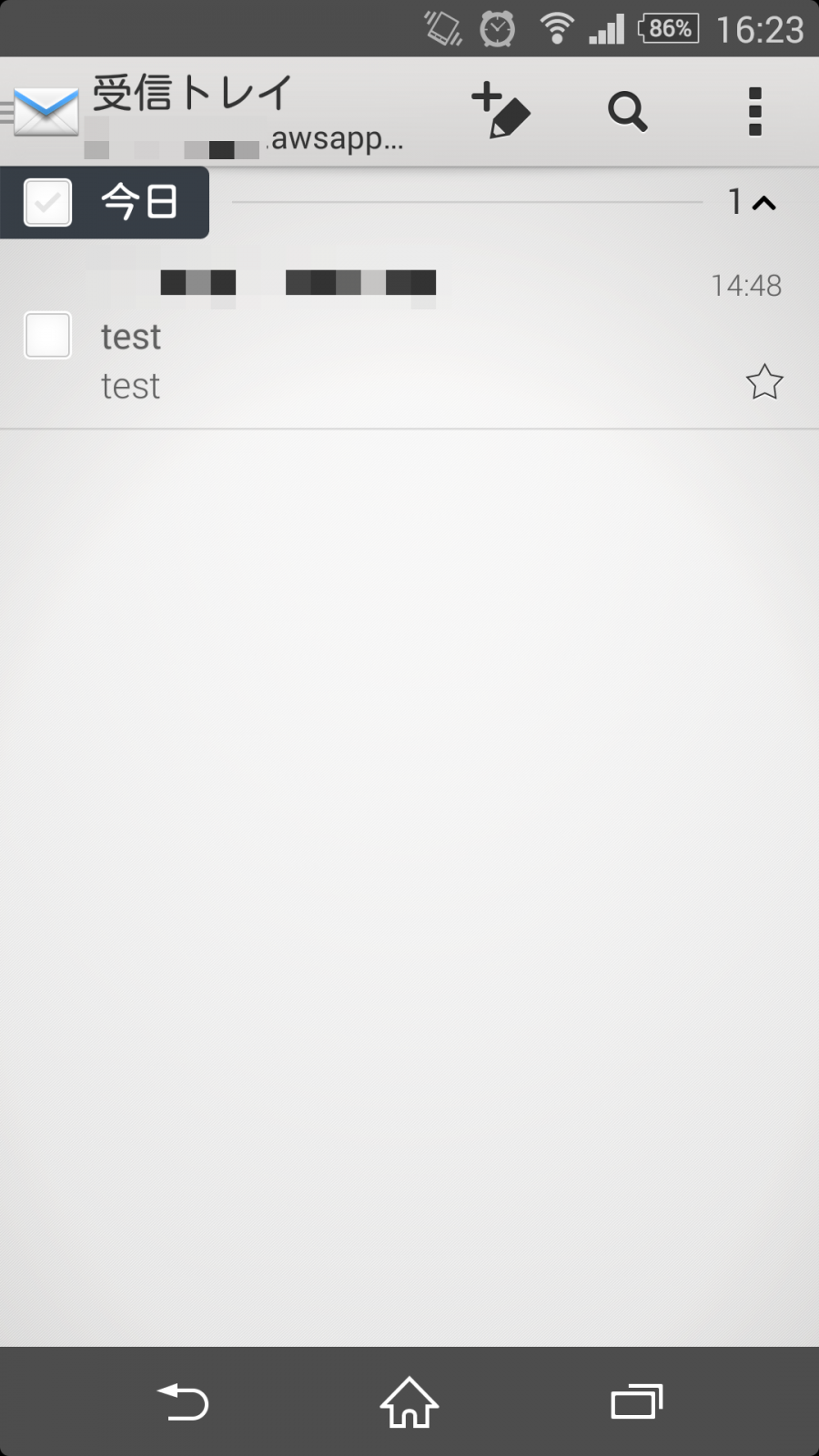
Task: Open the overflow menu
Action: [x=754, y=112]
